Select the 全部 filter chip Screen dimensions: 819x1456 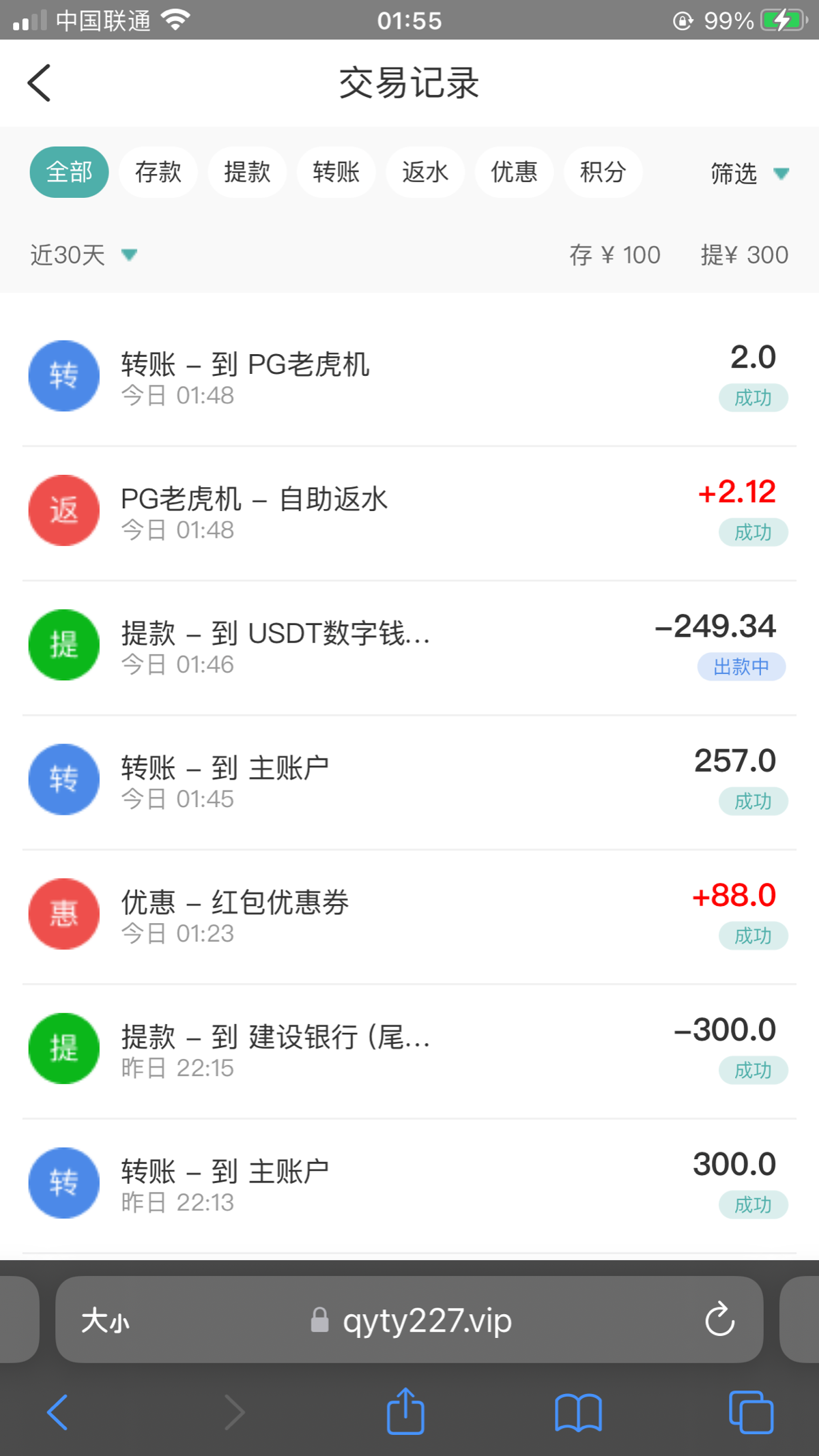click(x=69, y=172)
